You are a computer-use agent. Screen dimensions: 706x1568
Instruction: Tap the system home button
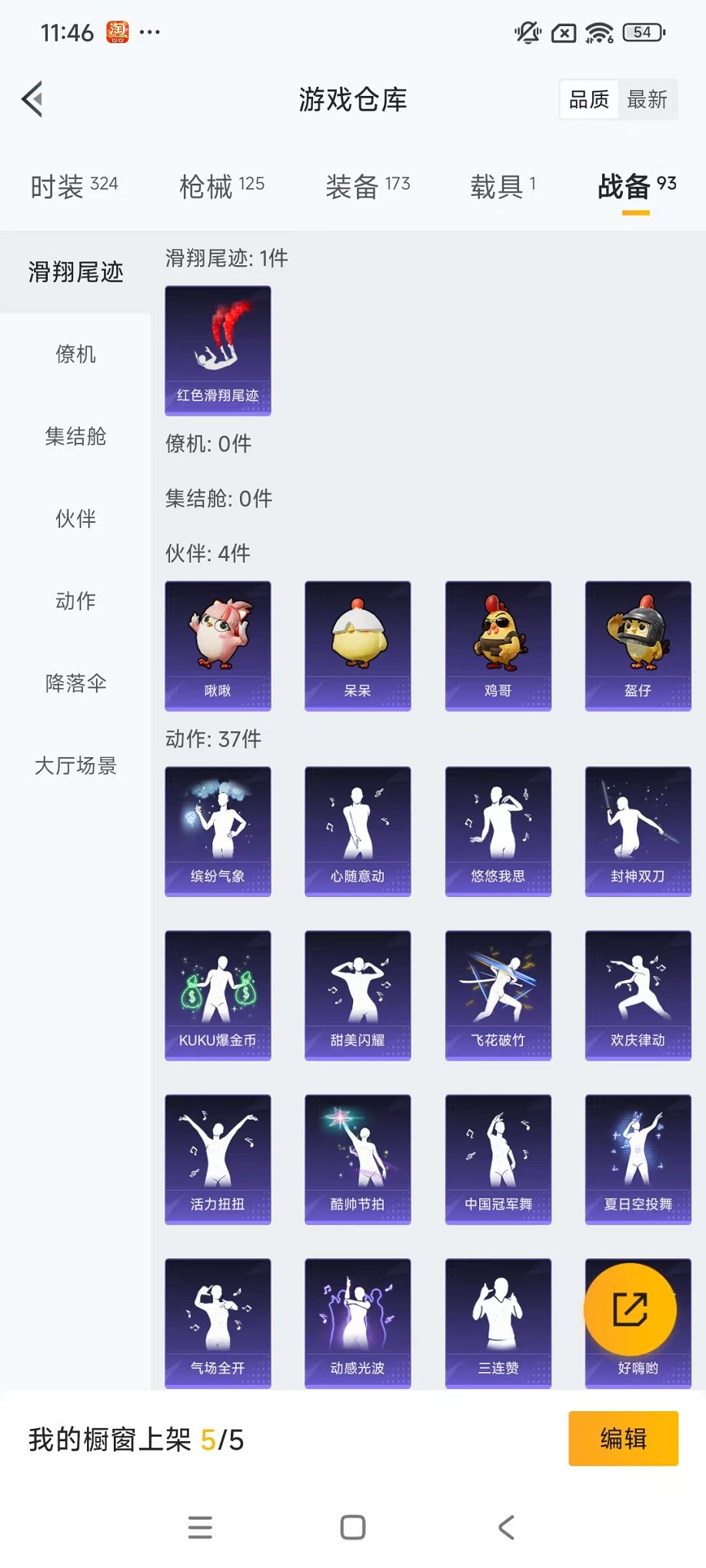pos(353,1527)
